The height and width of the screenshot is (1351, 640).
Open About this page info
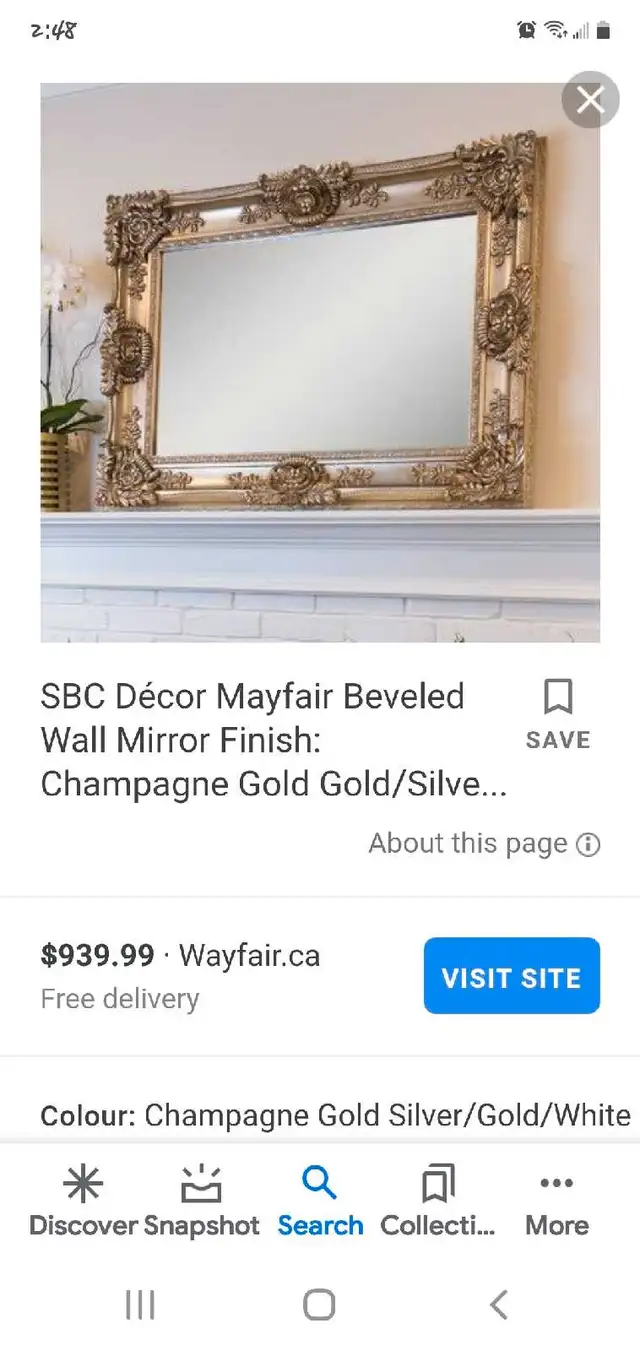pos(484,844)
